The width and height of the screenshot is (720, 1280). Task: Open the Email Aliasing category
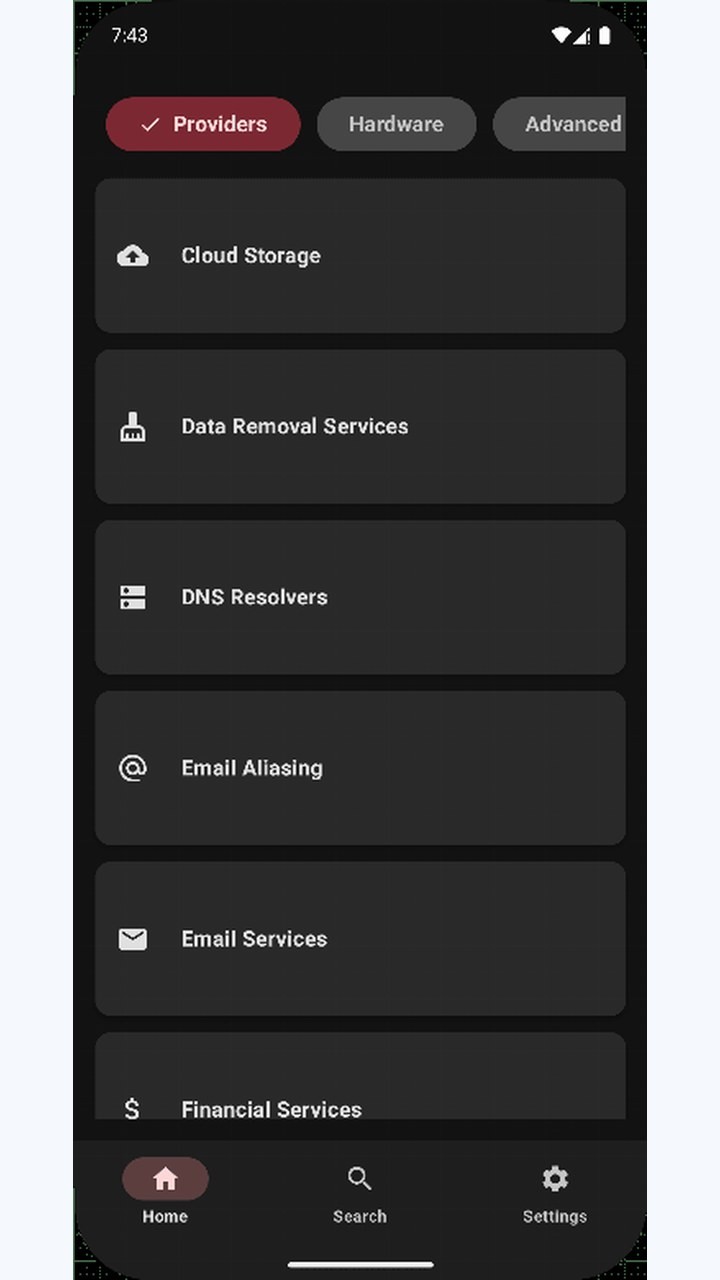point(360,768)
